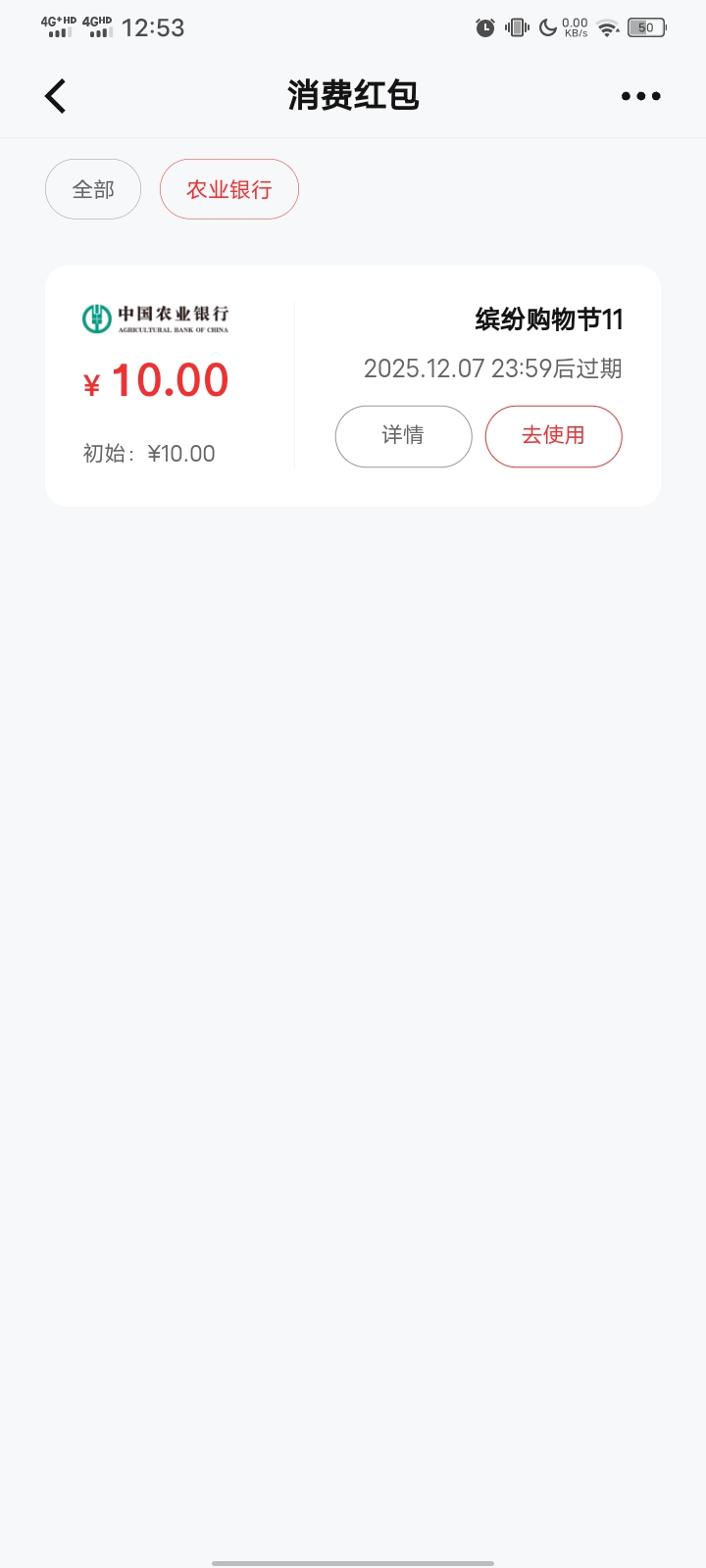Viewport: 706px width, 1568px height.
Task: Go back from 消费红包 page
Action: pyautogui.click(x=56, y=96)
